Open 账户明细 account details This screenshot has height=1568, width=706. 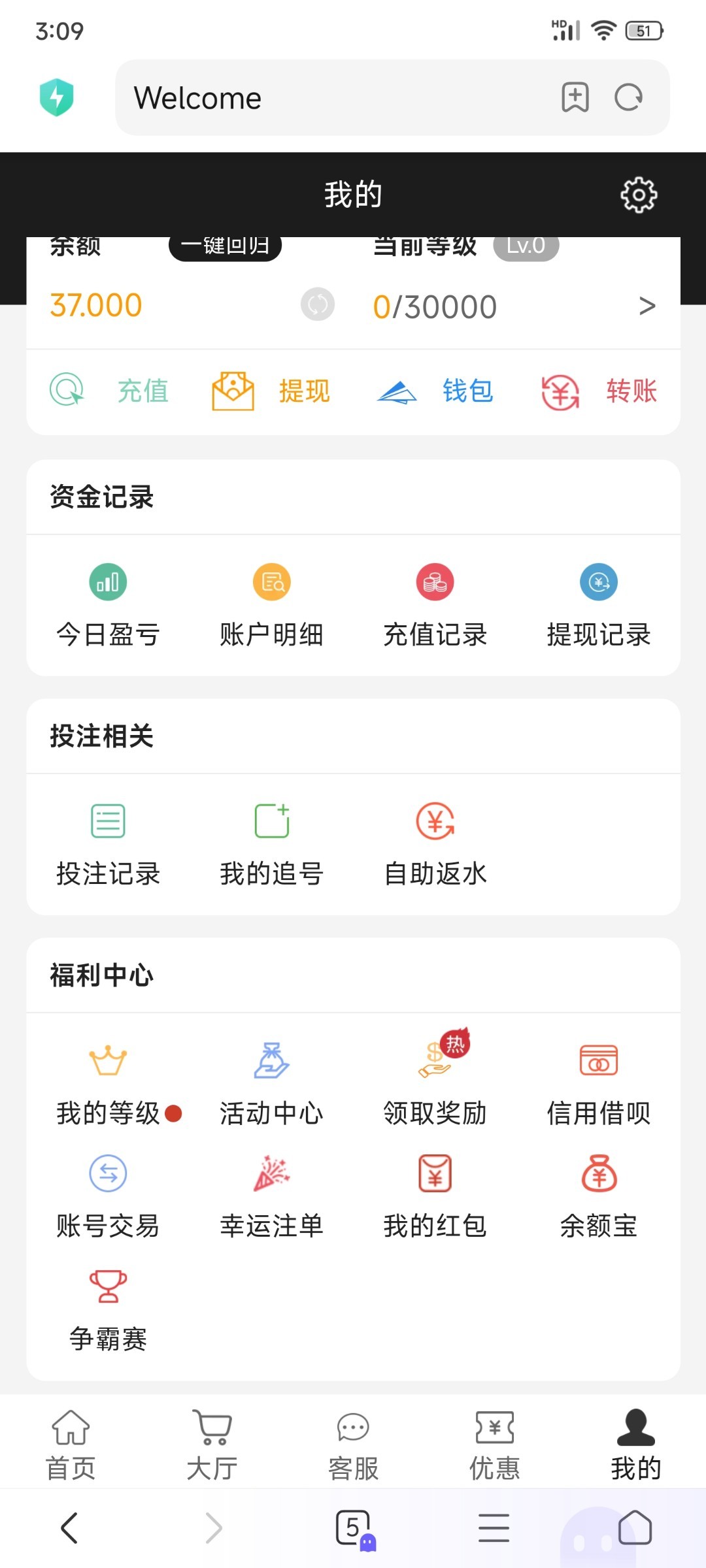click(271, 606)
